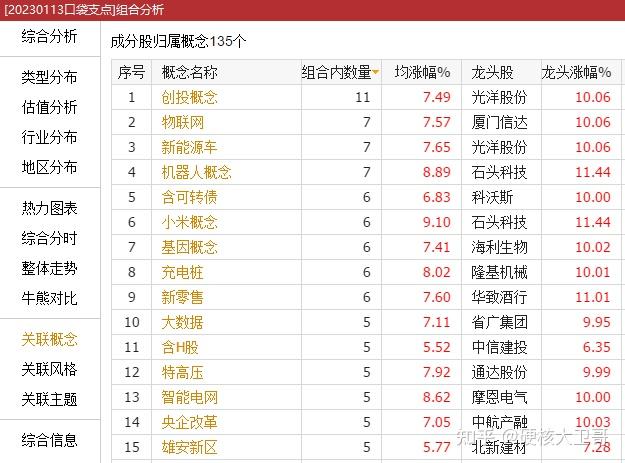Open the 热力图表 view
Viewport: 625px width, 463px height.
pyautogui.click(x=49, y=208)
